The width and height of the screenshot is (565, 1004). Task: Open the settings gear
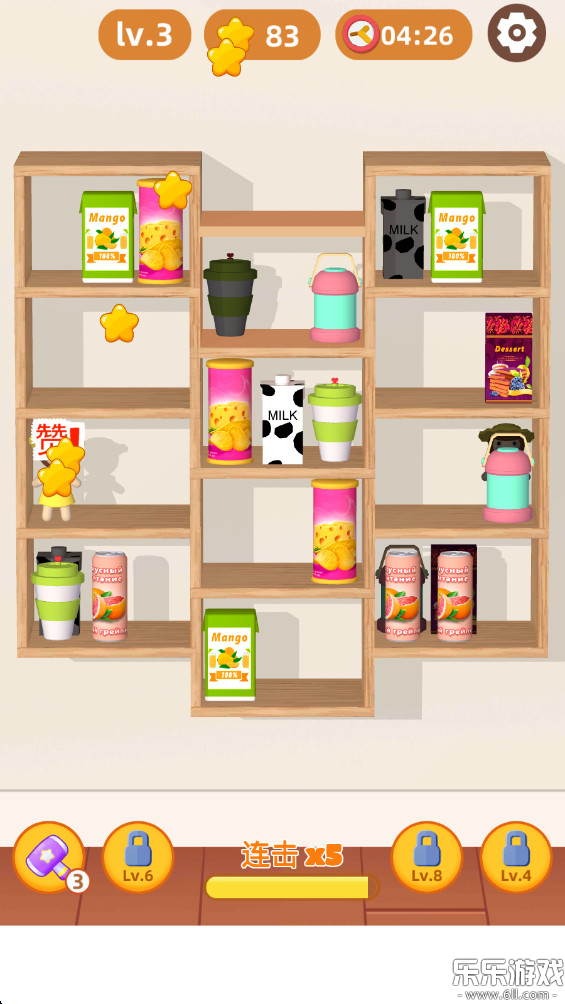pyautogui.click(x=516, y=33)
